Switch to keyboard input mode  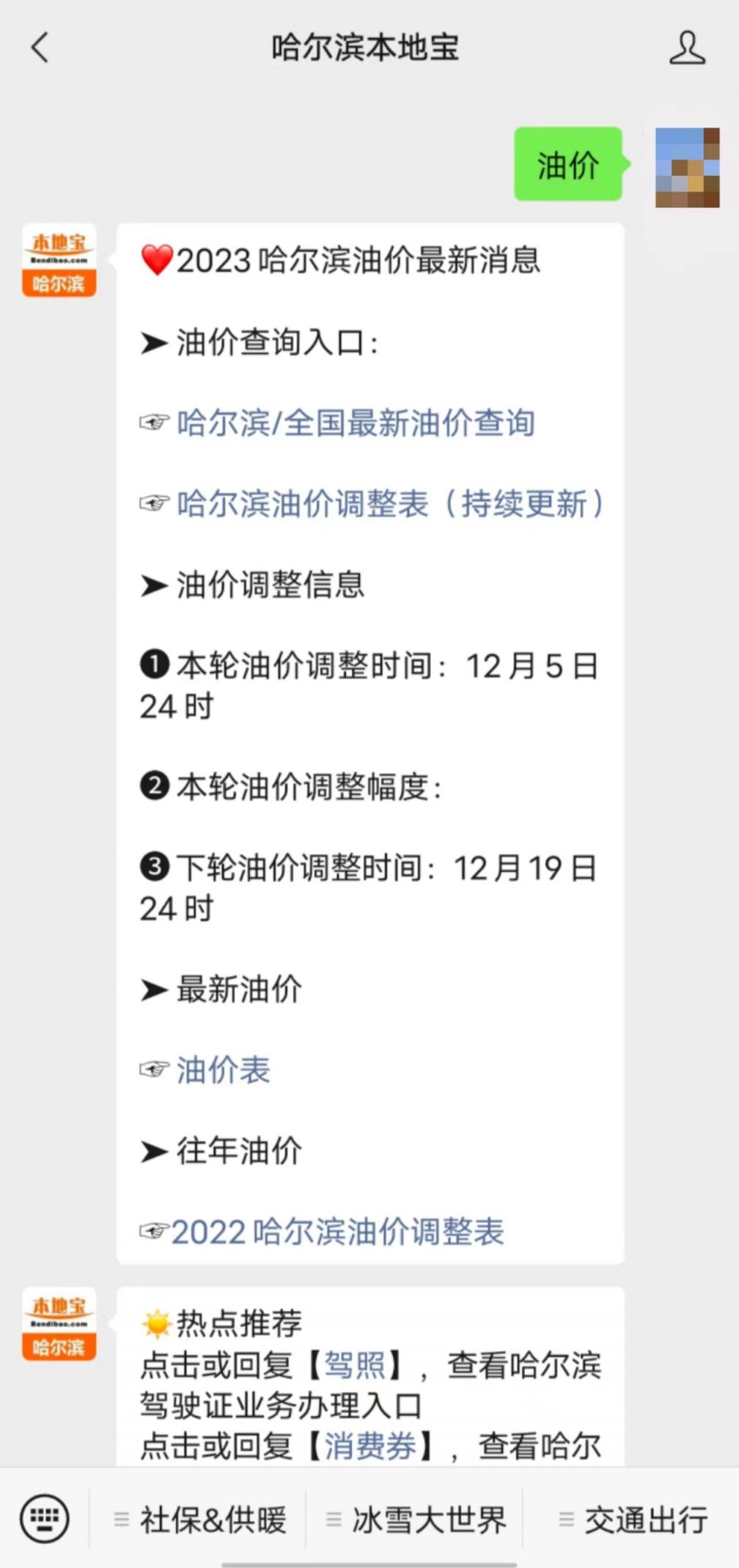(45, 1519)
